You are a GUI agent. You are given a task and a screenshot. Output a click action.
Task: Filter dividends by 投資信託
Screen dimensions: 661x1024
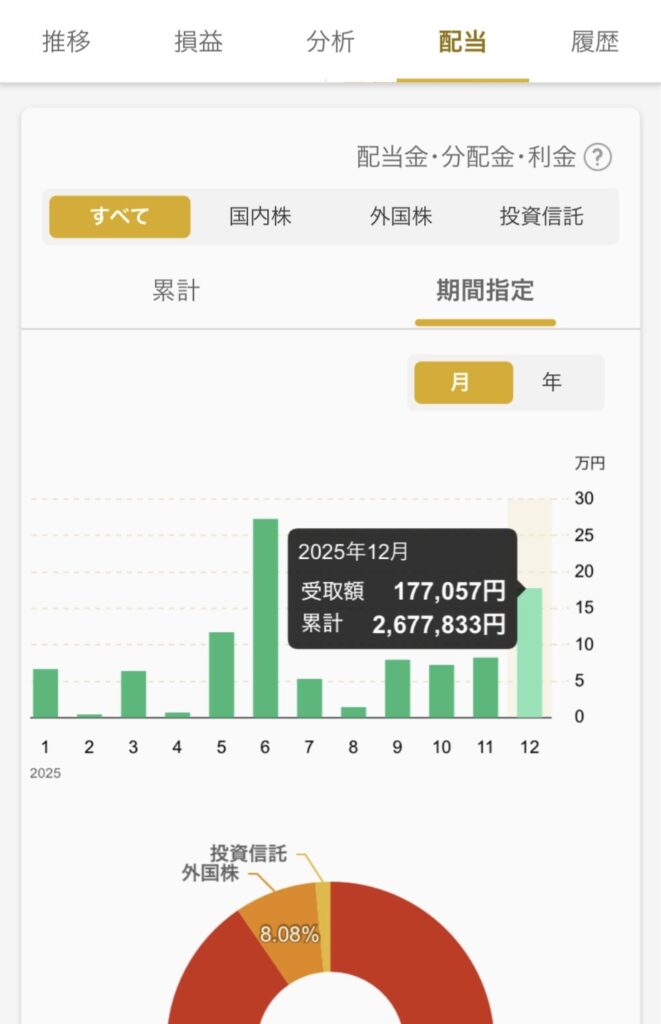541,216
